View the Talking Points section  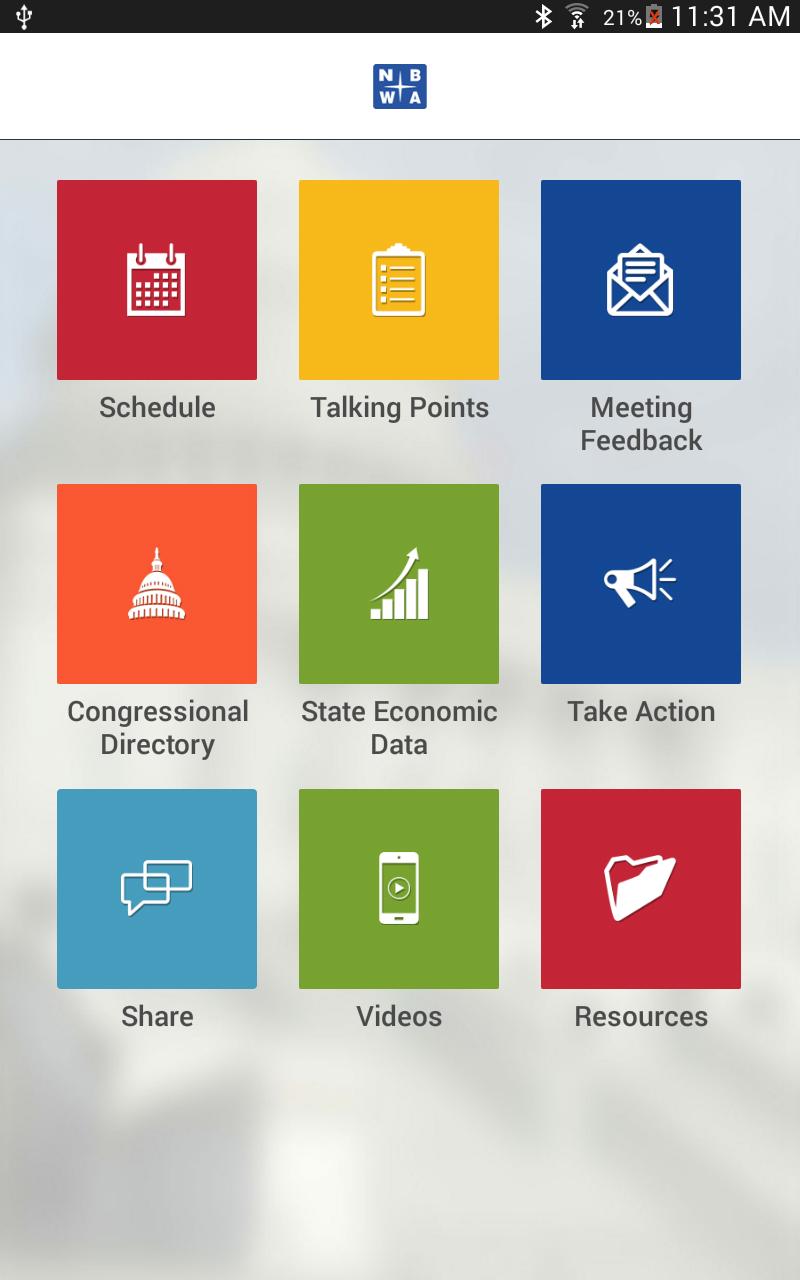pos(399,280)
